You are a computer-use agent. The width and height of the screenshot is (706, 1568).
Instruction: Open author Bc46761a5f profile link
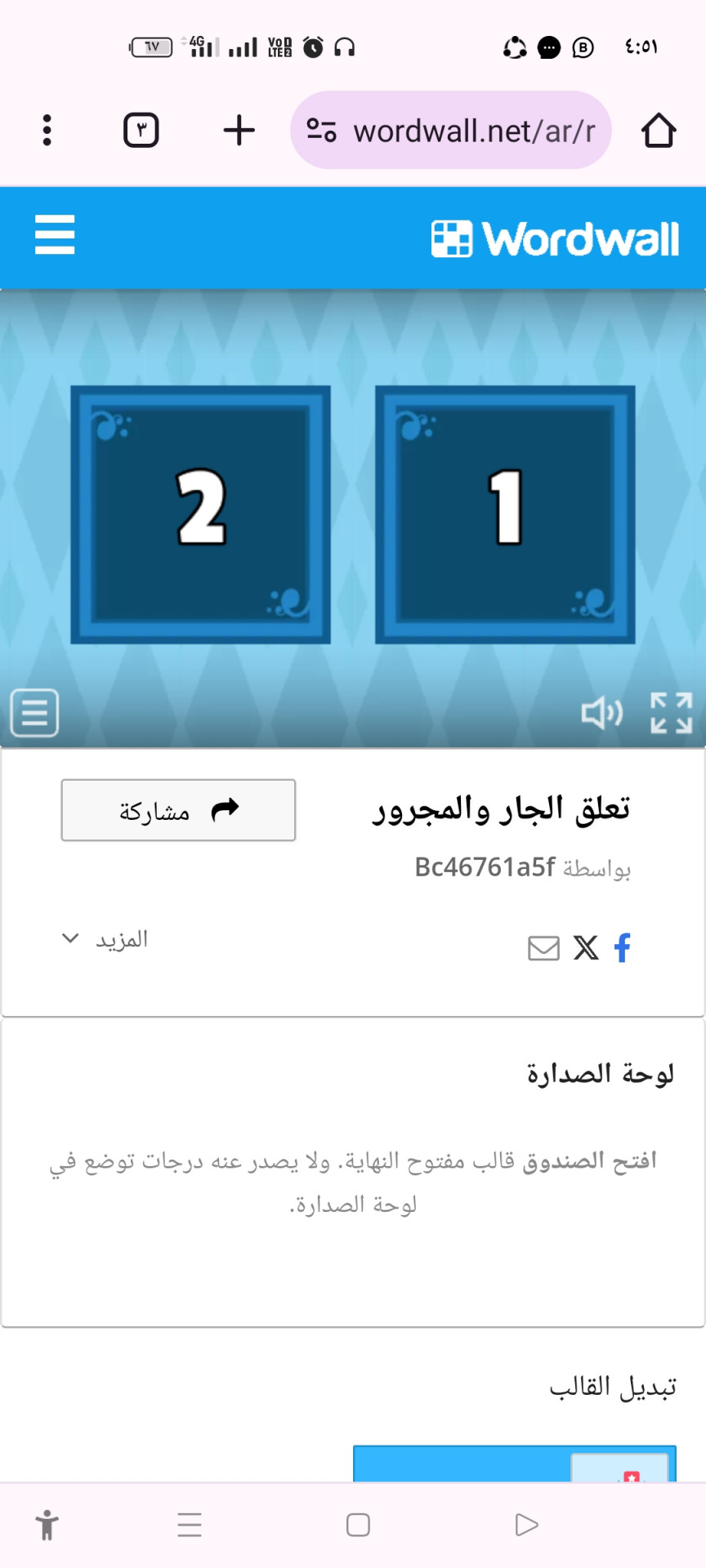coord(485,867)
